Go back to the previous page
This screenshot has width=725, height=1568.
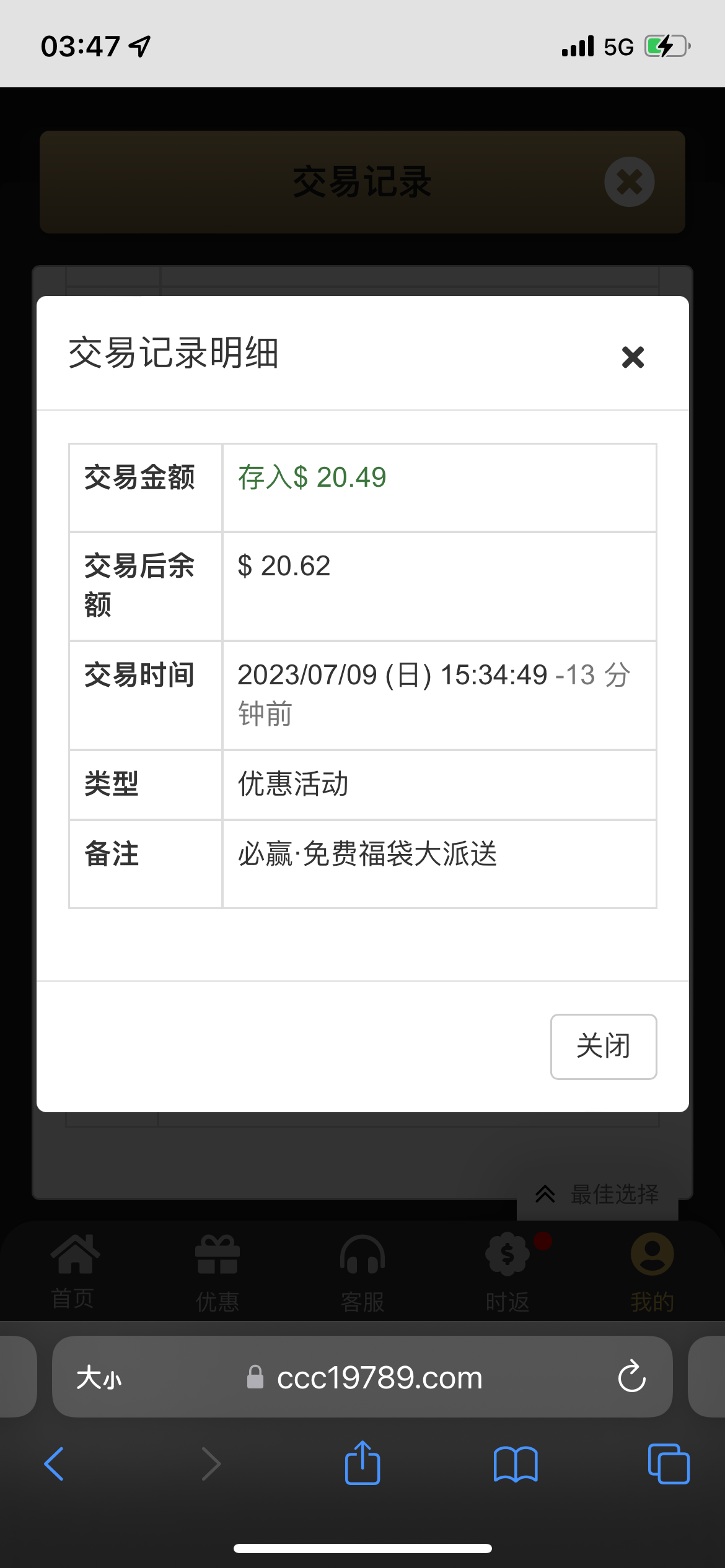[x=55, y=1464]
